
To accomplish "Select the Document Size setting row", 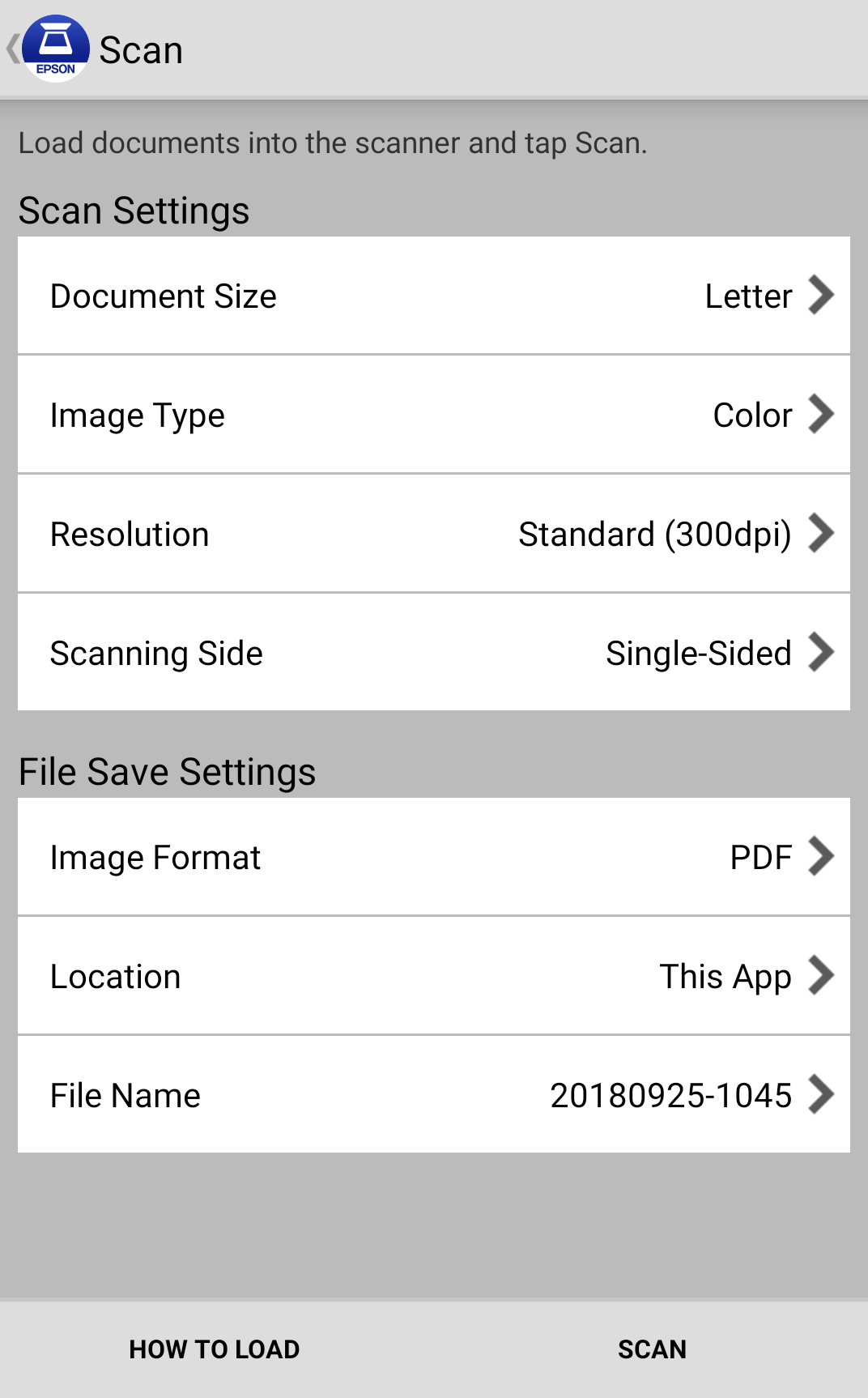I will [324, 296].
